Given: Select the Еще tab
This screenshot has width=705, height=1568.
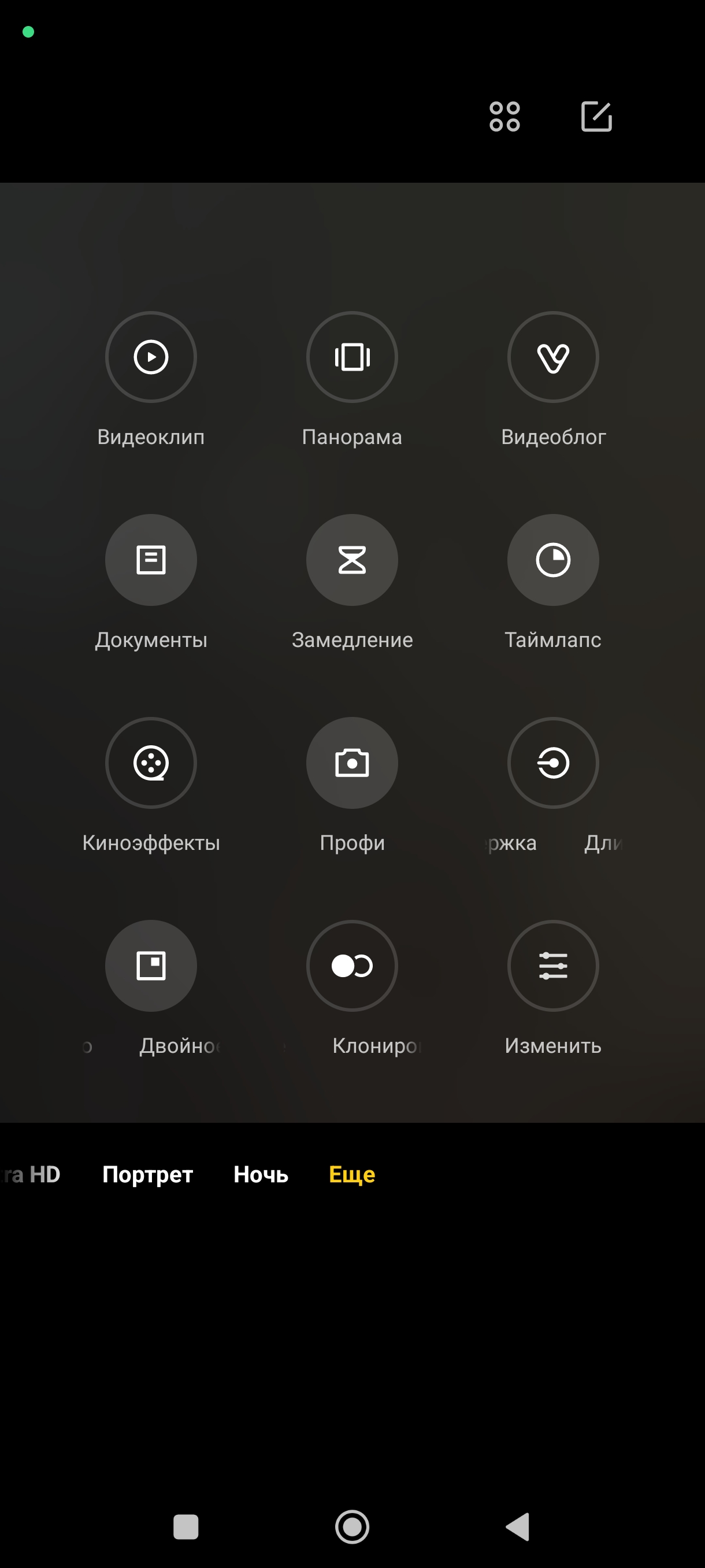Looking at the screenshot, I should [x=351, y=1174].
